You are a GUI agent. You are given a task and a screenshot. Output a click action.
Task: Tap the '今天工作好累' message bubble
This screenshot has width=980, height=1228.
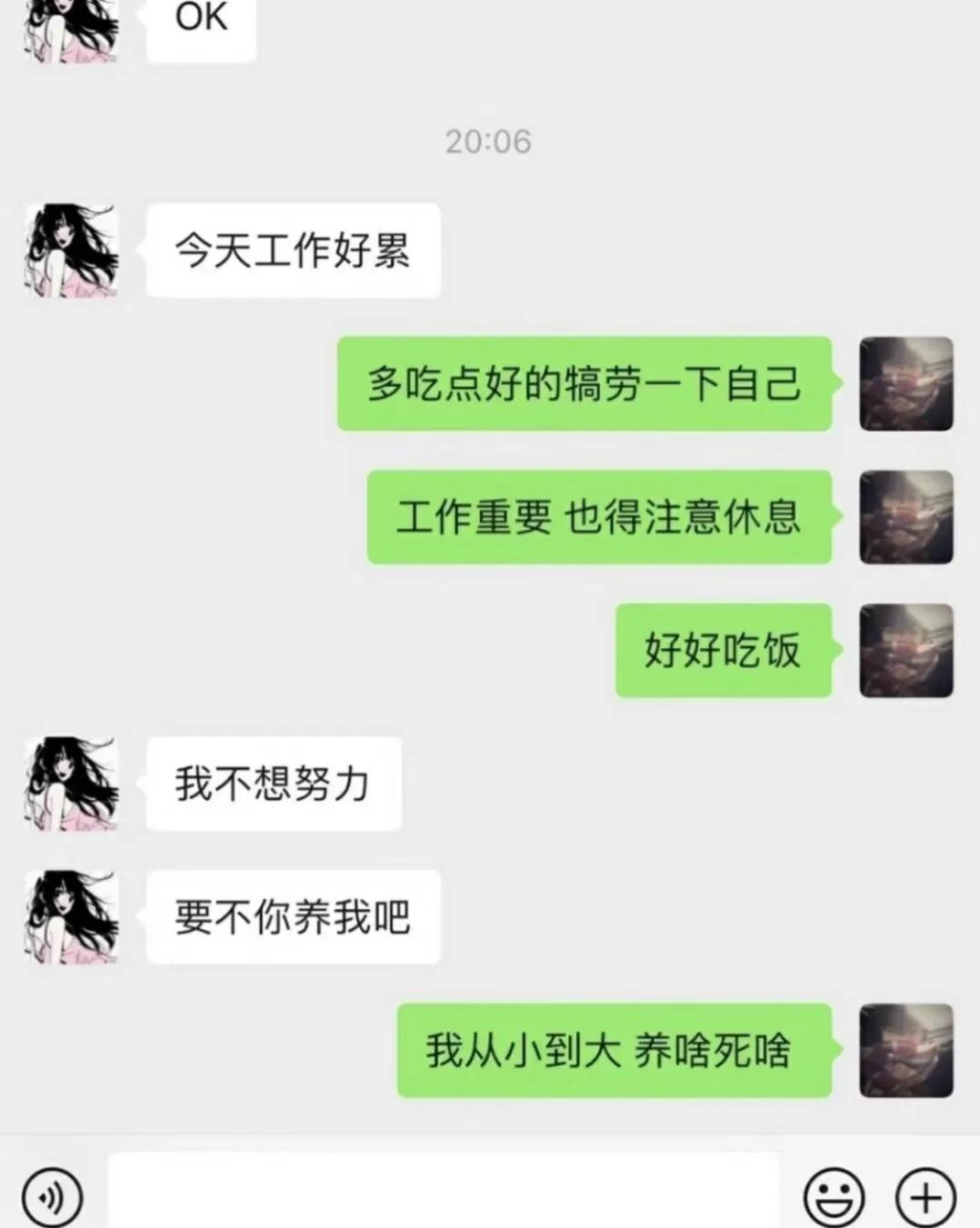[x=293, y=250]
